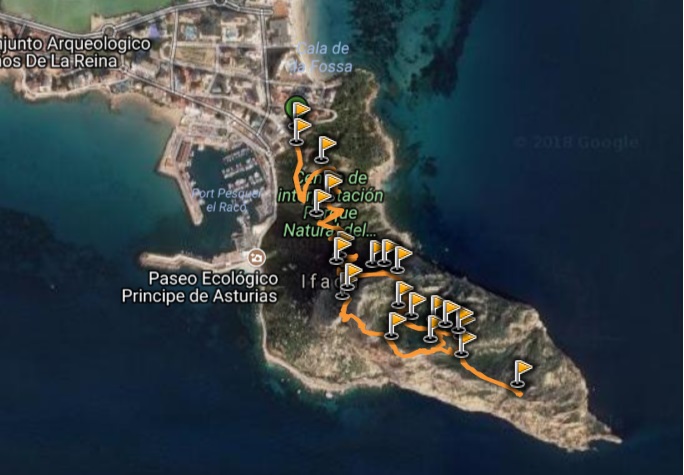Open the Port Pesquer el Racó label

coord(225,199)
